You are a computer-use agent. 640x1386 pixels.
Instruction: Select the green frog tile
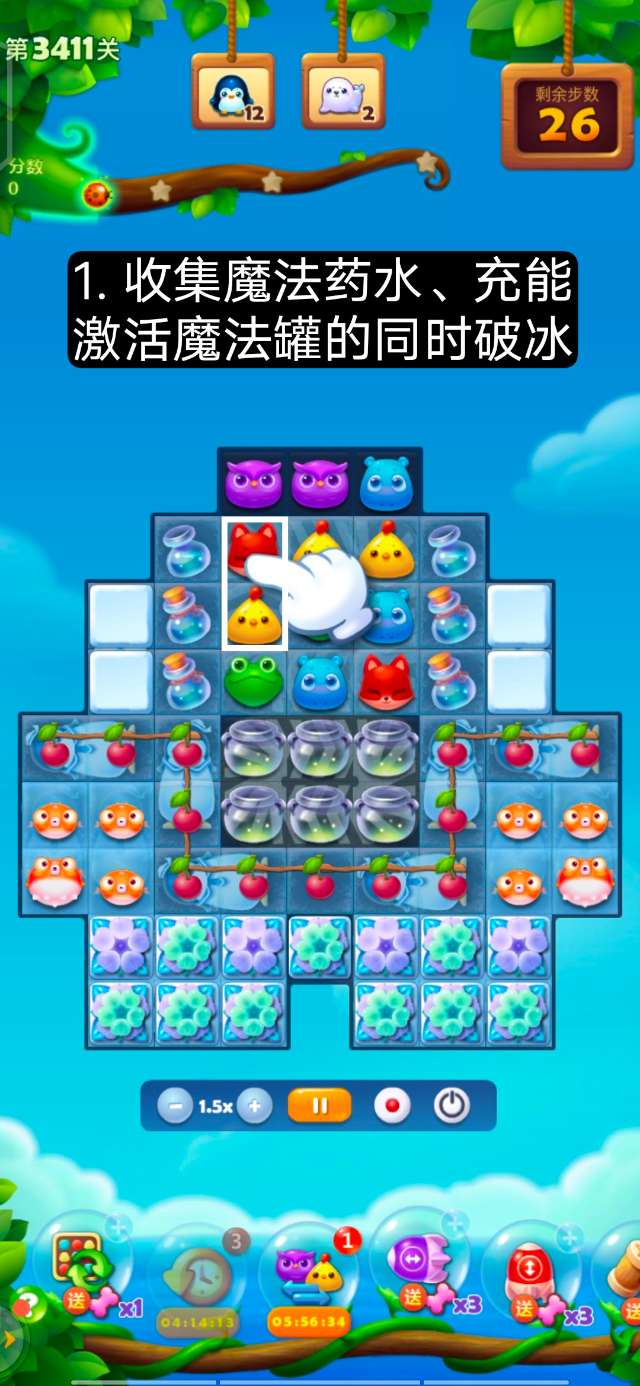[254, 682]
